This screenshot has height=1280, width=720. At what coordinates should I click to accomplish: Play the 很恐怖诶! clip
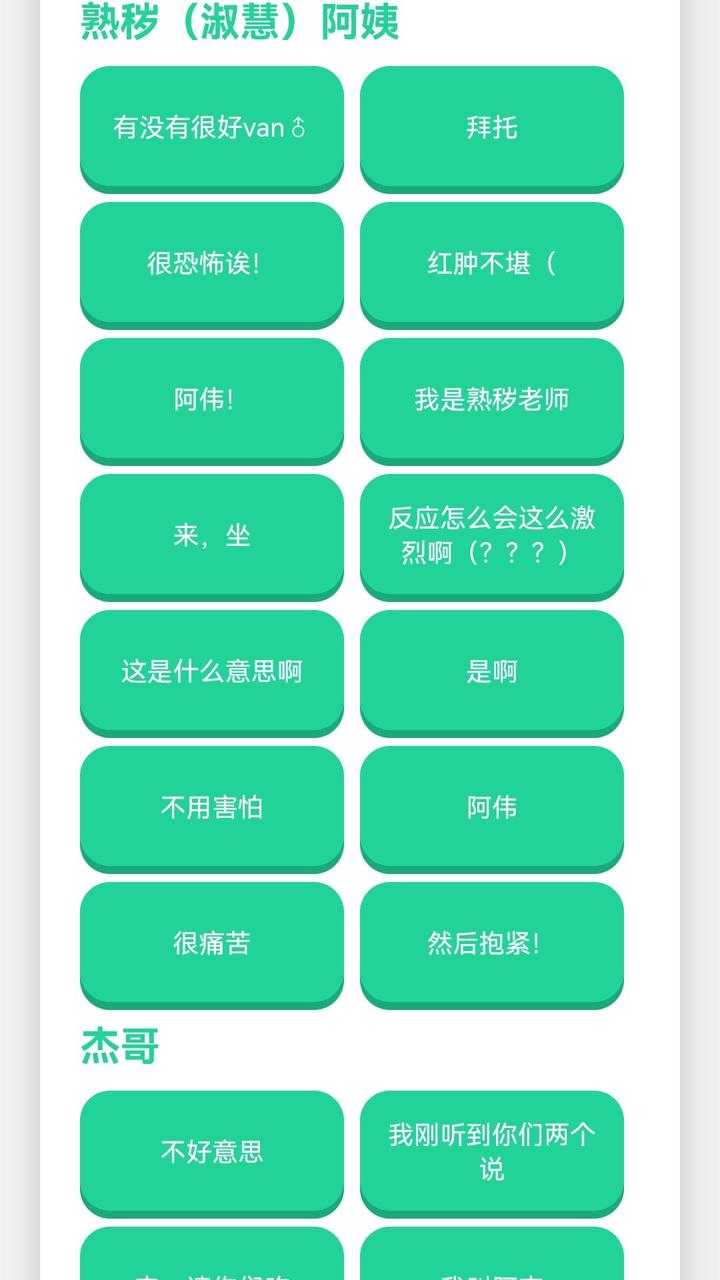point(211,263)
